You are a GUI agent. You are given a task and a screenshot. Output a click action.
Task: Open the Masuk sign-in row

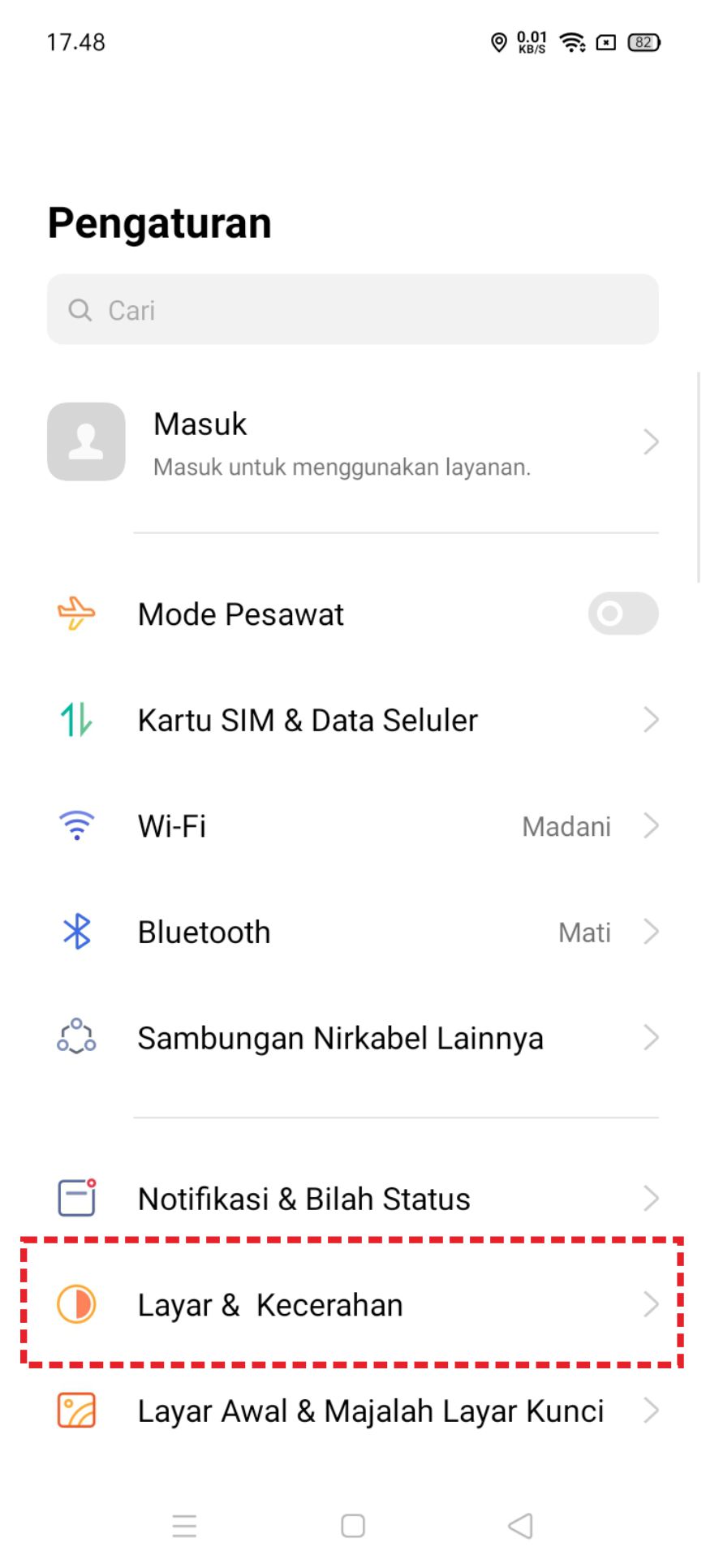pyautogui.click(x=352, y=442)
